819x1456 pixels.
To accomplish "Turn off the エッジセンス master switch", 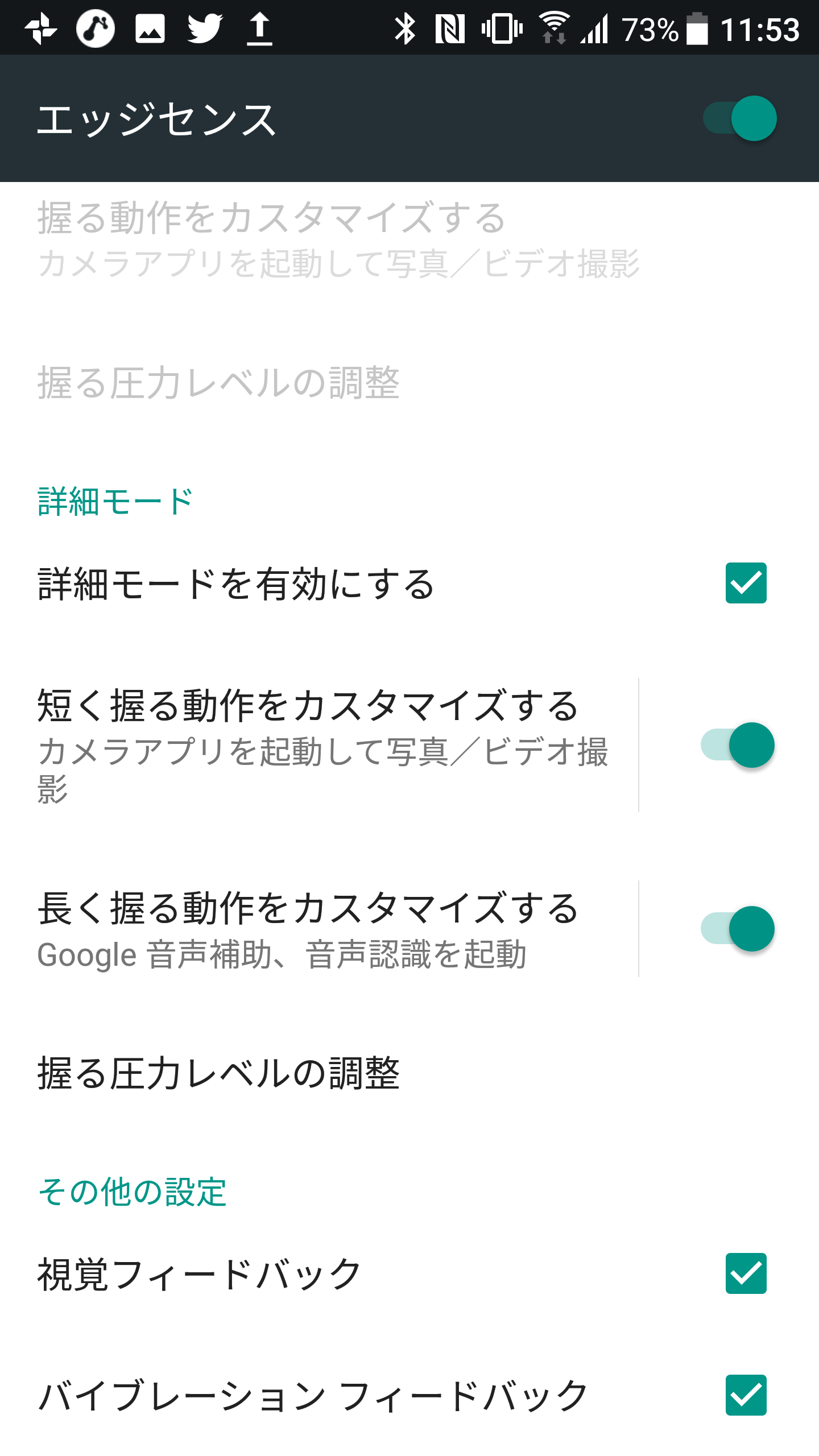I will pyautogui.click(x=739, y=118).
